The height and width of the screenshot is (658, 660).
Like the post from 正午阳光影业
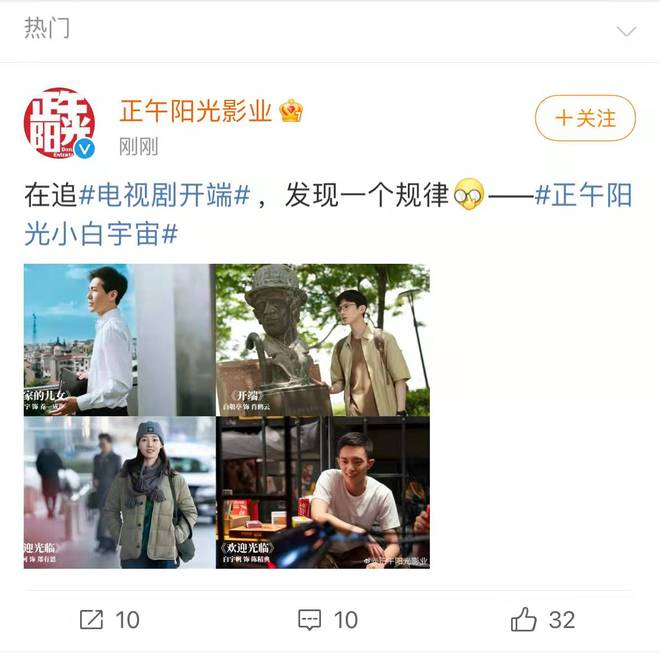click(543, 619)
